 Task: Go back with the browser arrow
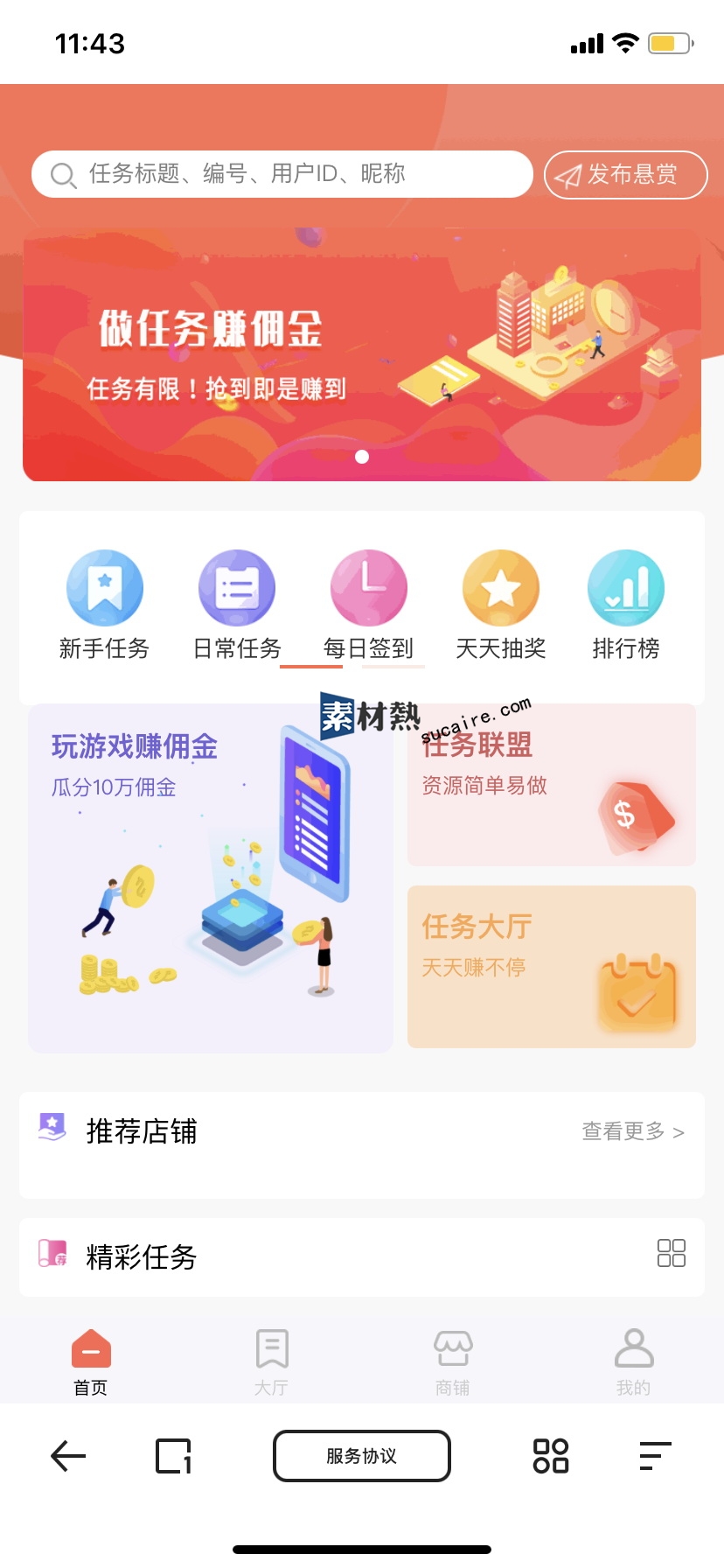pos(68,1456)
